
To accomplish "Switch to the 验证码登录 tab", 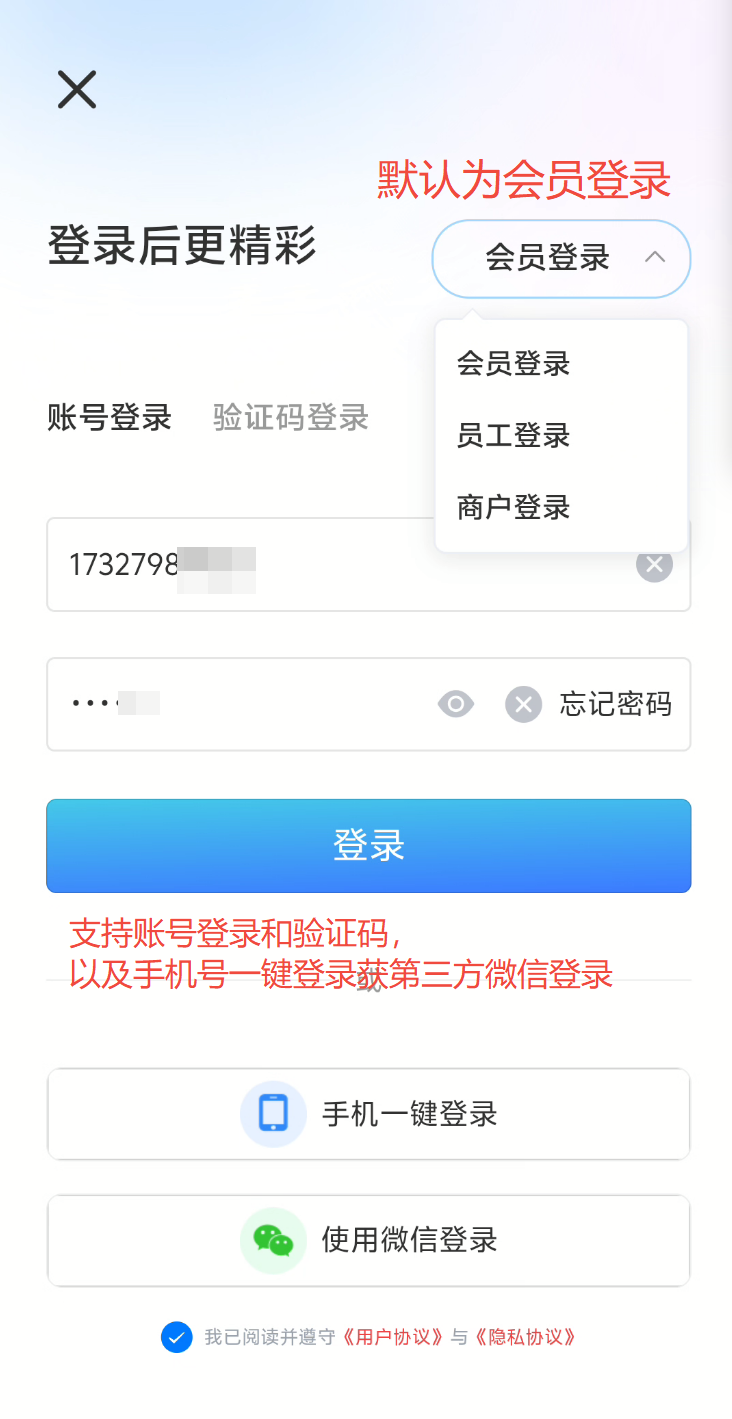I will [290, 417].
